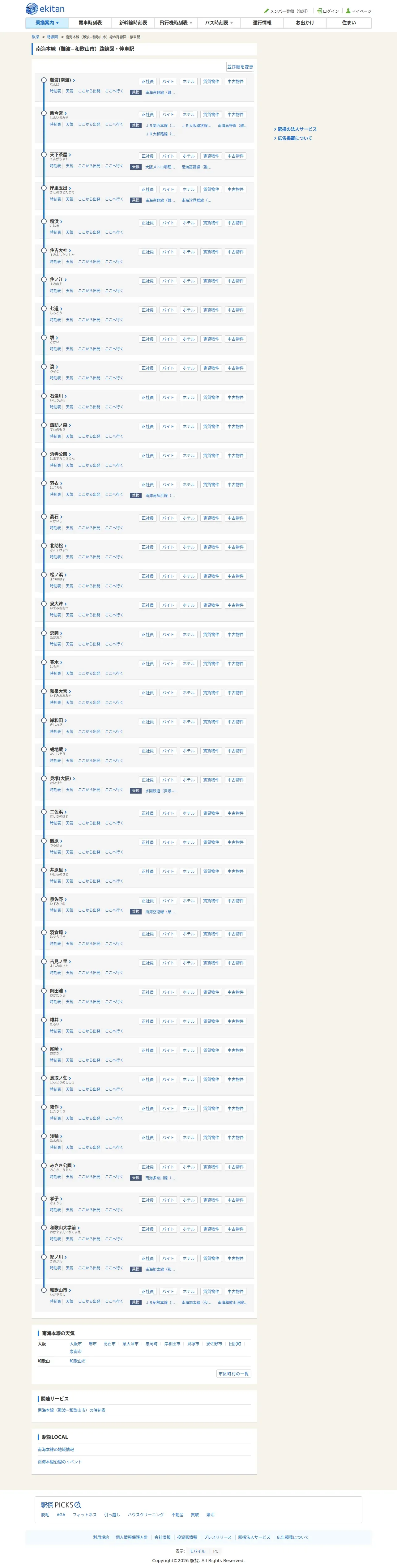Tap 時刻表 under 新今宮
The image size is (397, 1568).
point(55,124)
